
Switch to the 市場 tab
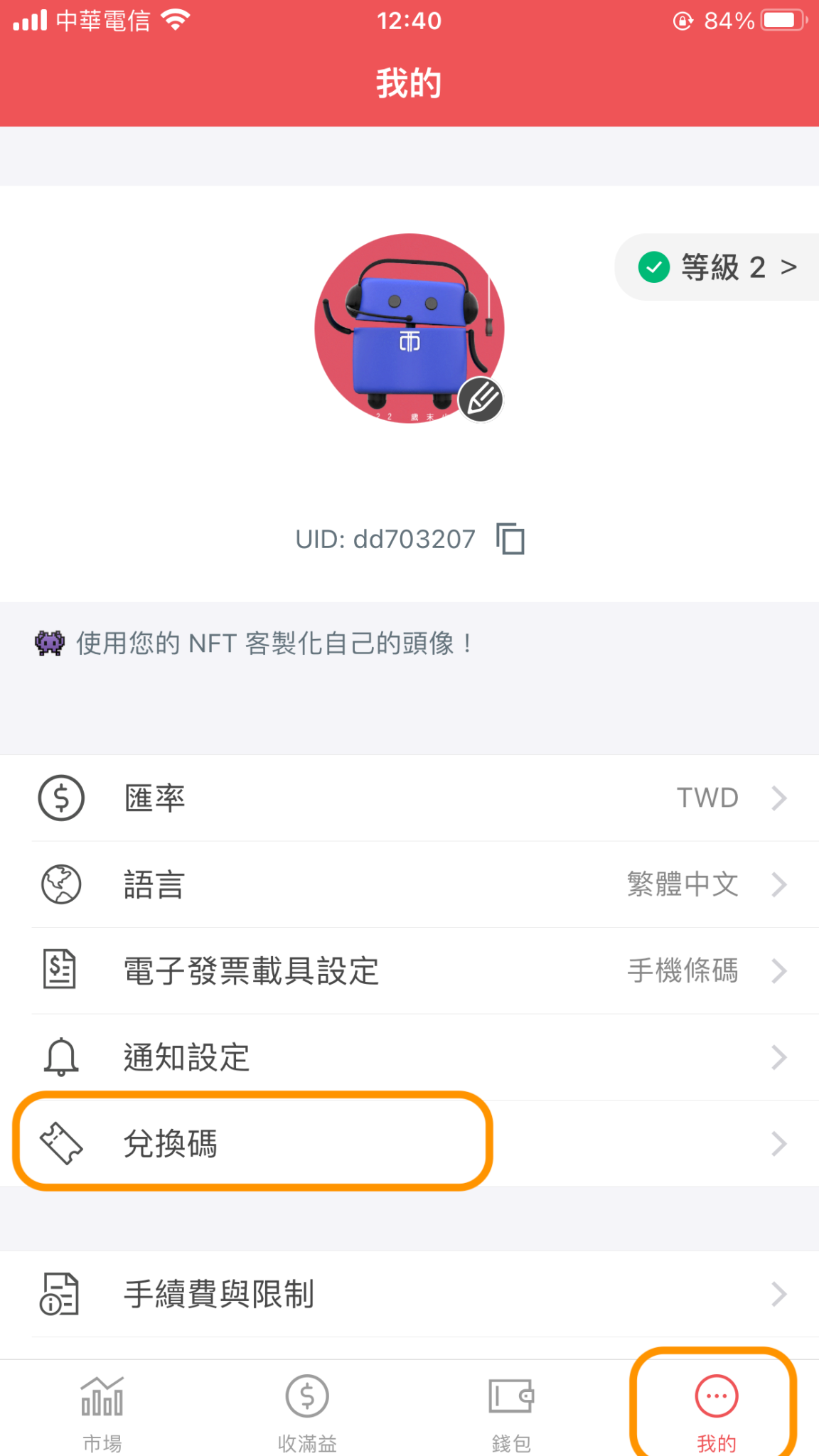tap(102, 1412)
